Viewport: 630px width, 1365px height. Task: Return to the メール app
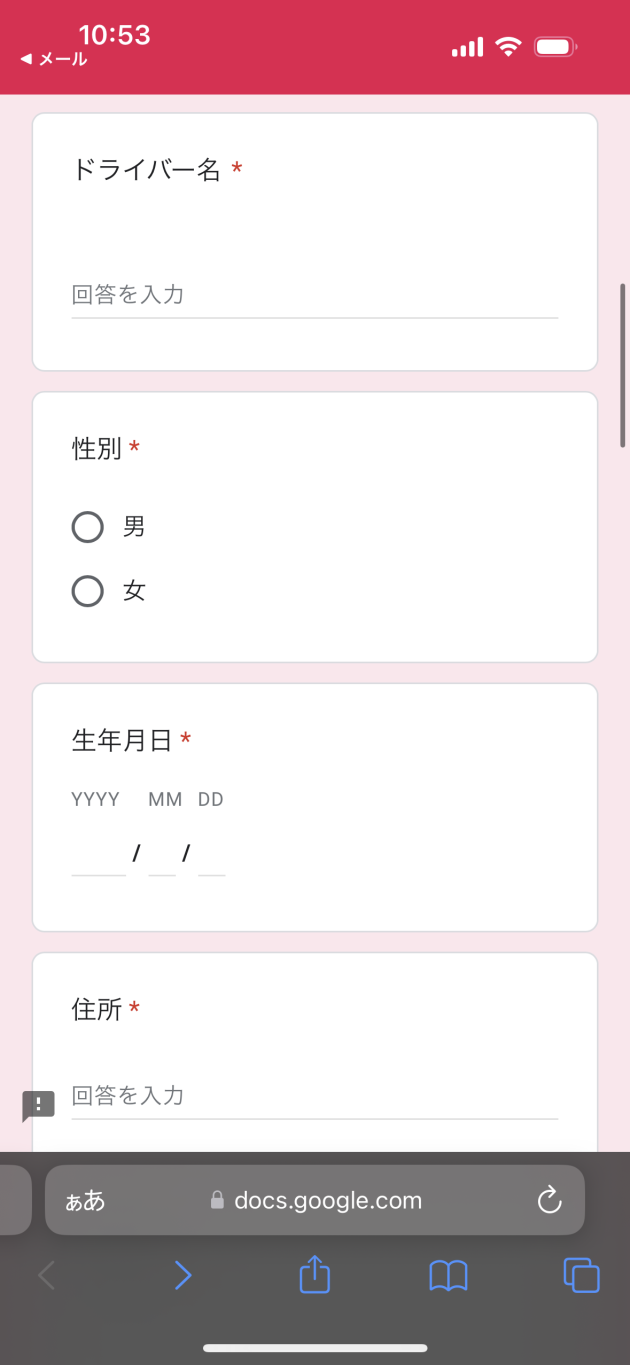pyautogui.click(x=53, y=59)
